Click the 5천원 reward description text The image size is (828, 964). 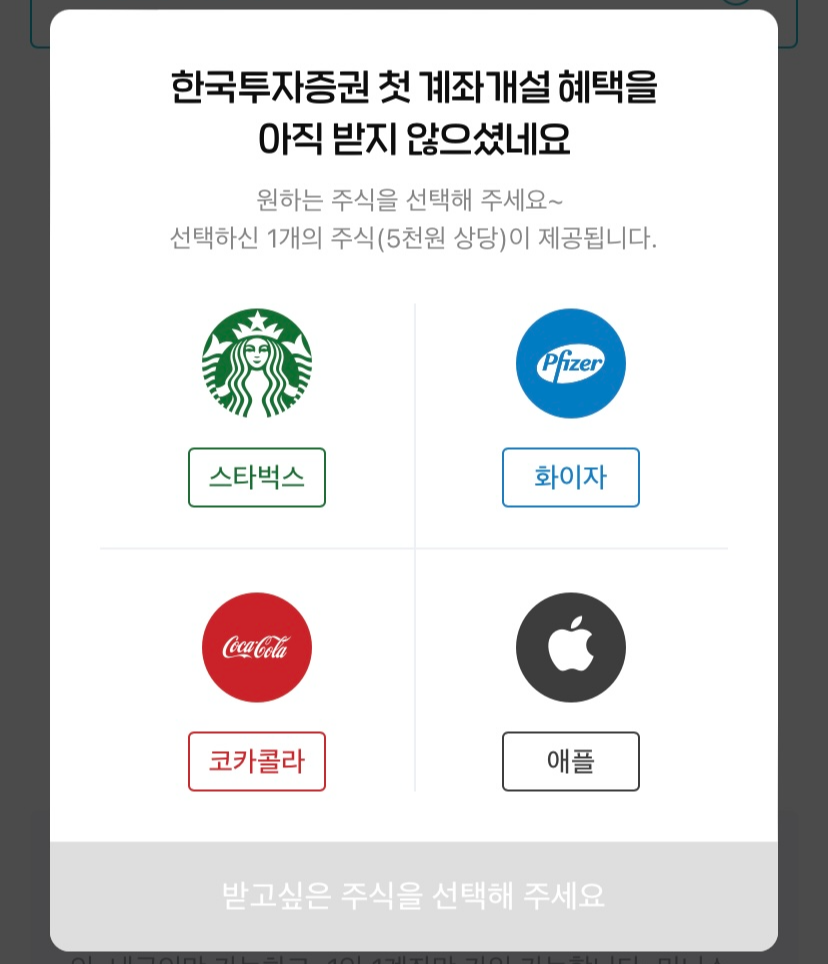pyautogui.click(x=413, y=238)
